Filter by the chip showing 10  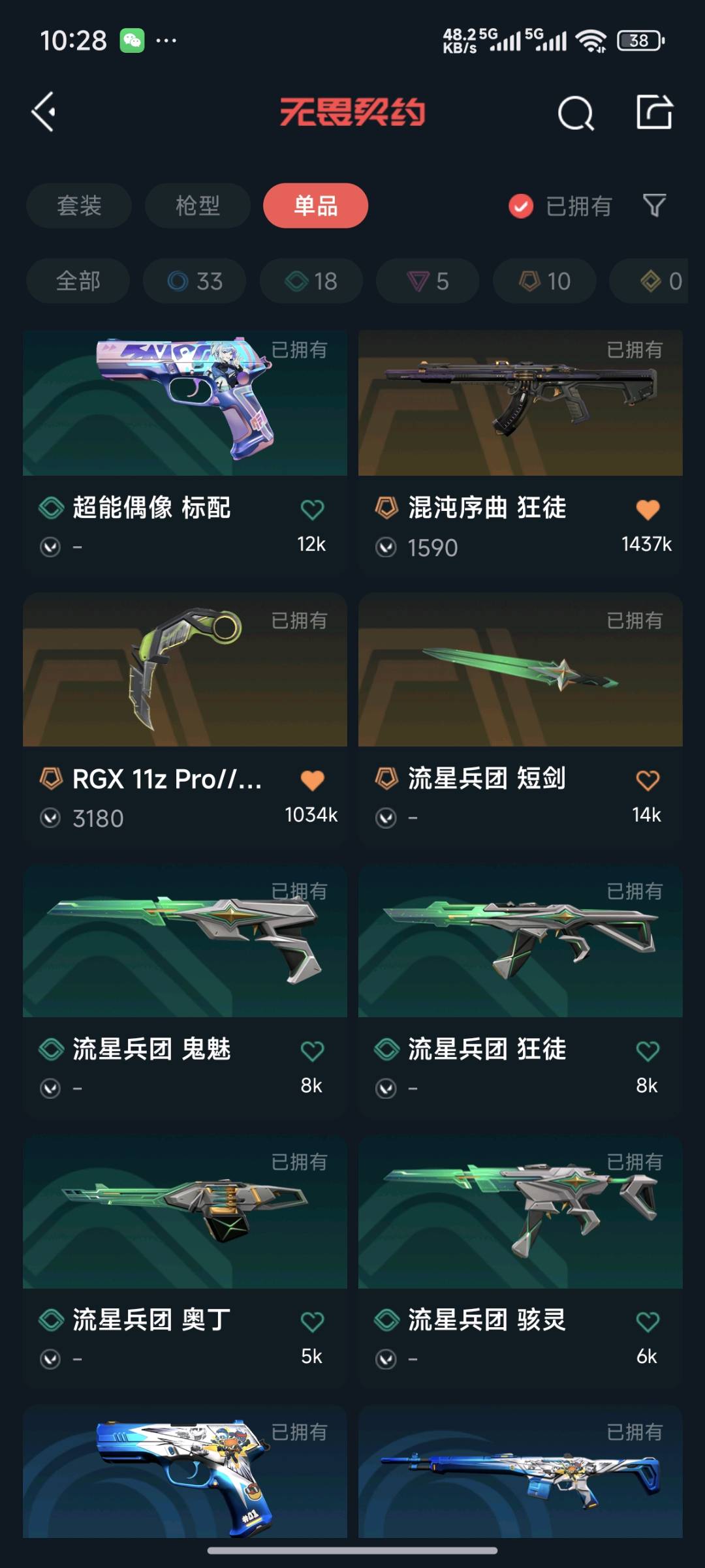[x=544, y=281]
